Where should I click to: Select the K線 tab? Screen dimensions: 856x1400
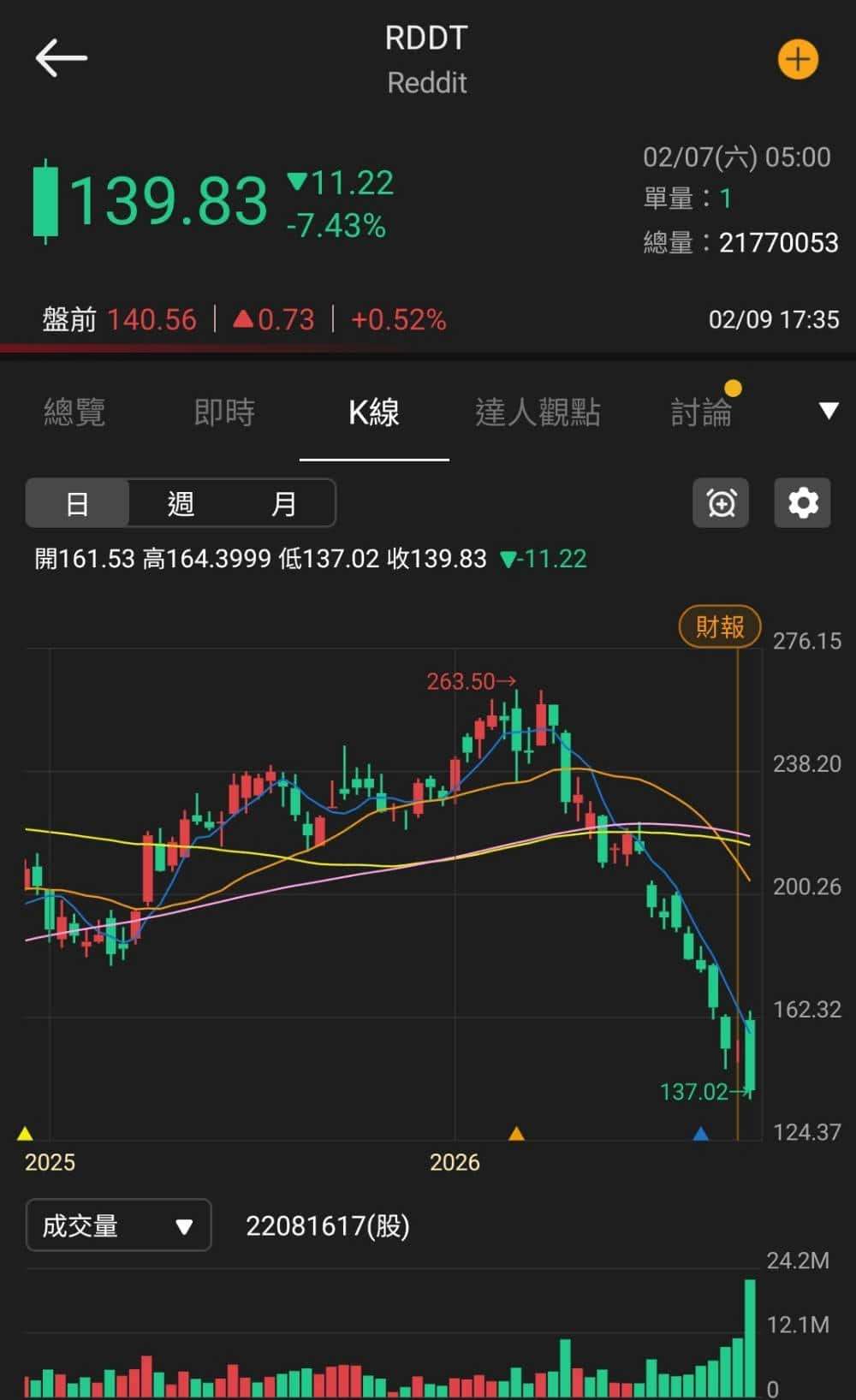coord(374,412)
